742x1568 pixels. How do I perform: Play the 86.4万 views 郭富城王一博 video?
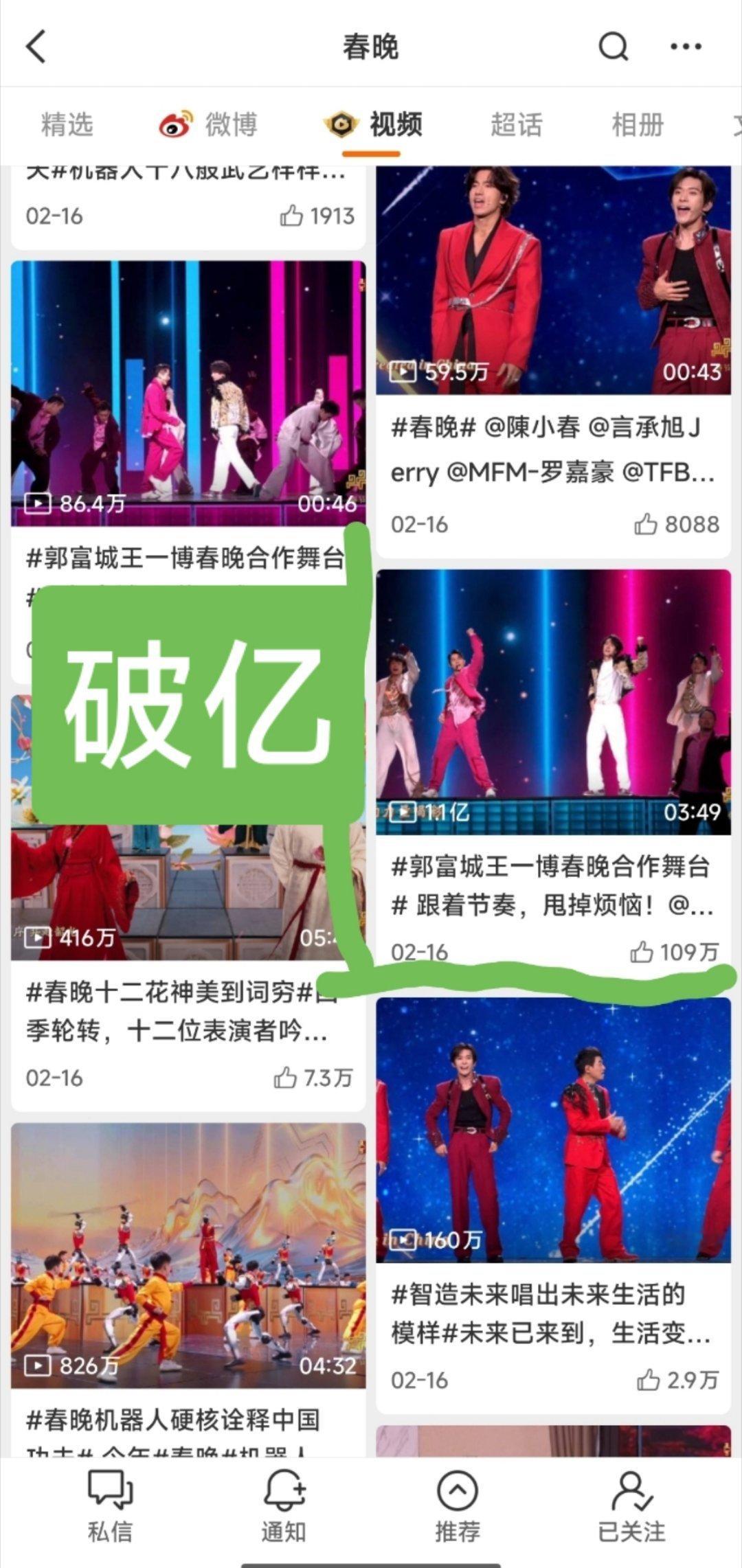click(x=188, y=393)
